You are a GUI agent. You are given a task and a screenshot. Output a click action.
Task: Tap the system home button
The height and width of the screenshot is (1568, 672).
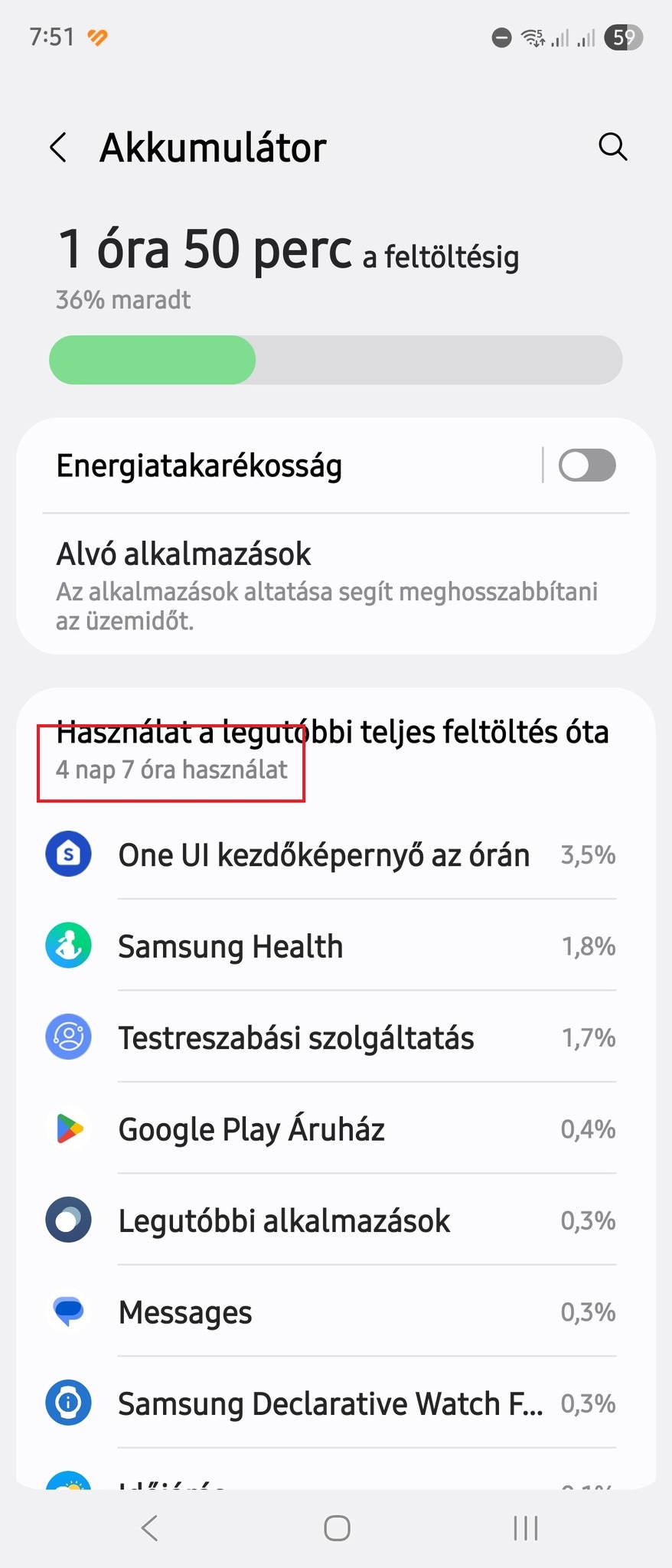(x=337, y=1528)
